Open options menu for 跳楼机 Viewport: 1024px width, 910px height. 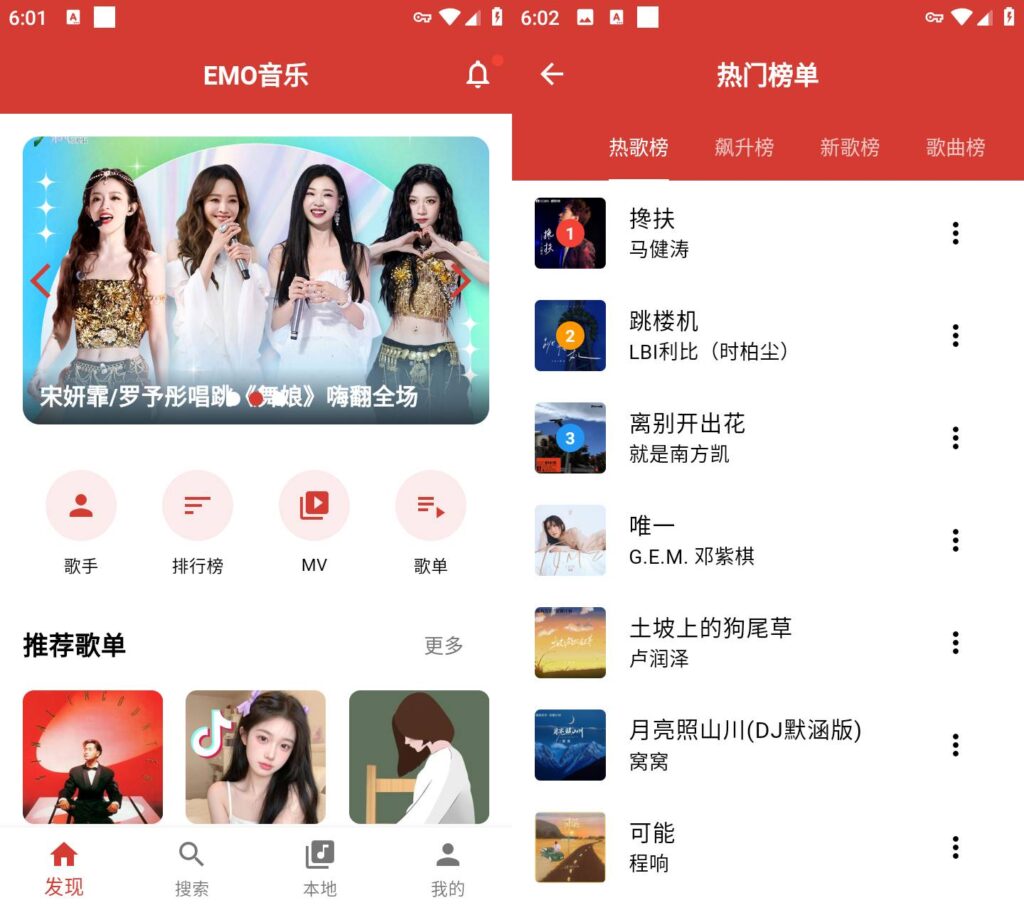click(x=955, y=336)
